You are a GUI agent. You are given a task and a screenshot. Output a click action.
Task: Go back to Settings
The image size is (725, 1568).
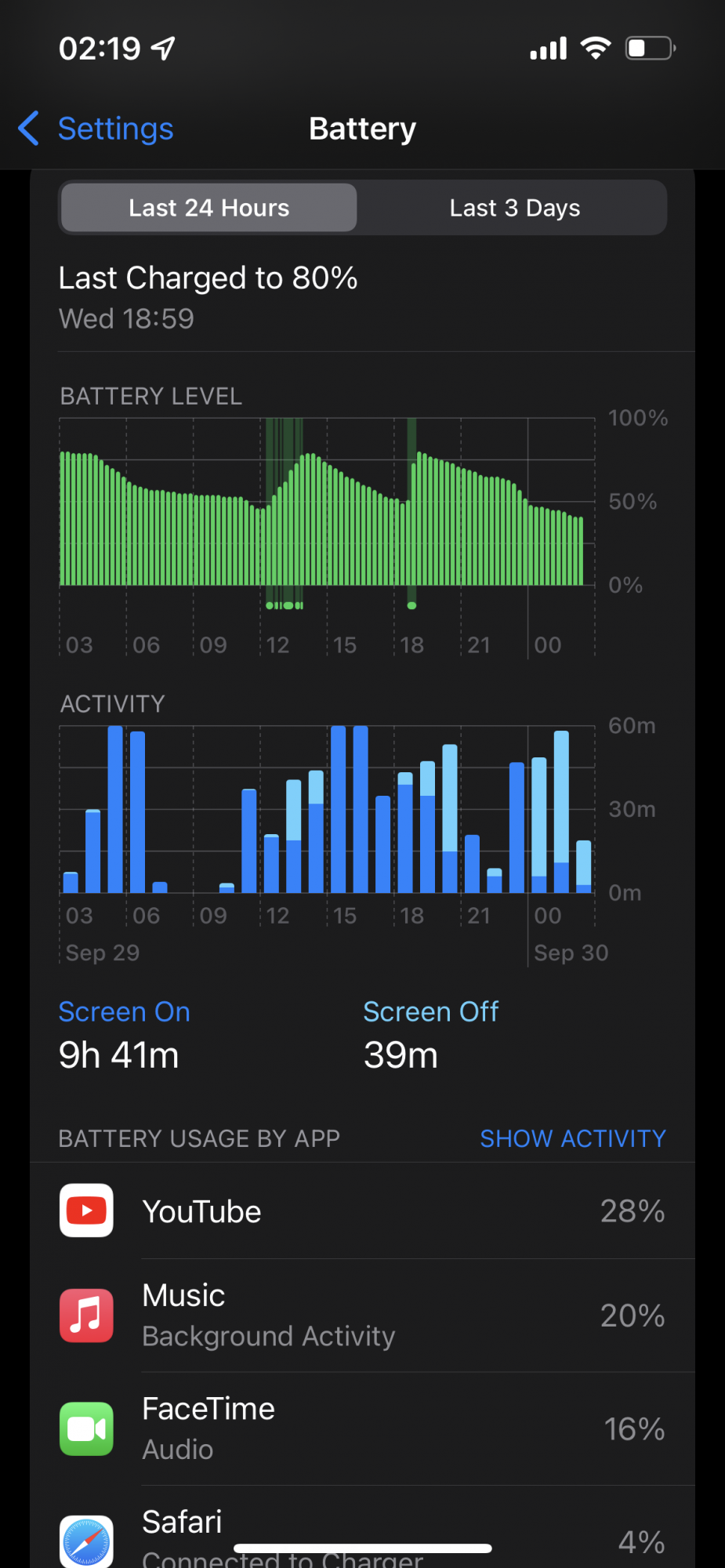coord(97,129)
